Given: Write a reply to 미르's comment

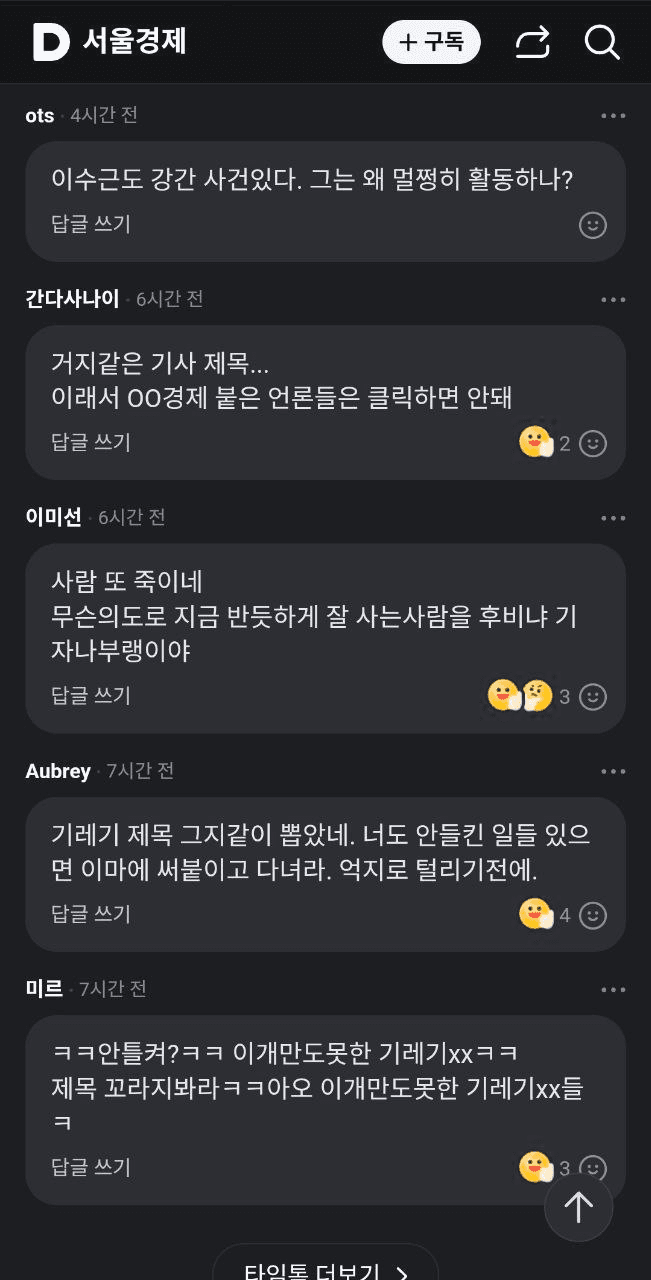Looking at the screenshot, I should (91, 1167).
